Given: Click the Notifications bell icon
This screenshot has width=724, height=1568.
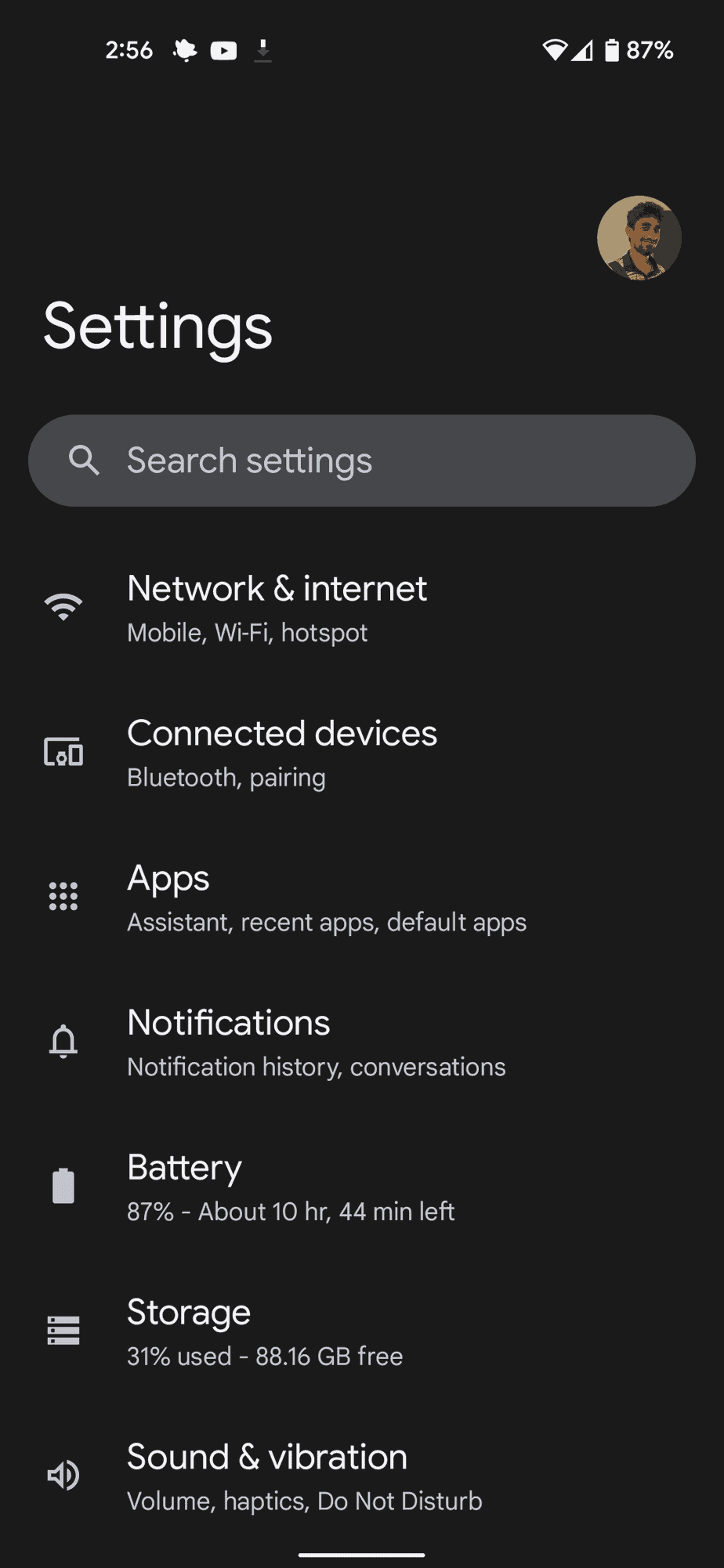Looking at the screenshot, I should [x=63, y=1042].
